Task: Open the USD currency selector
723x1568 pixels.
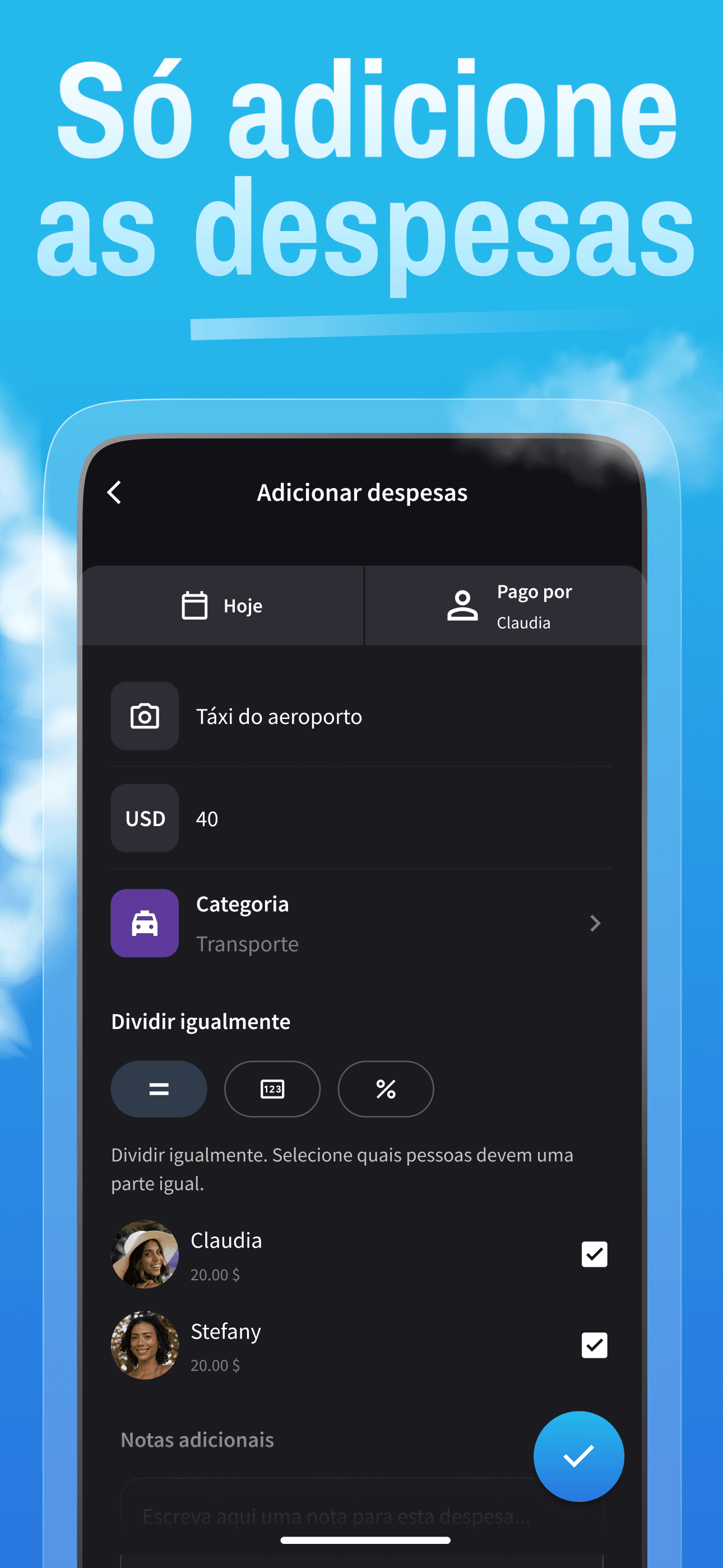Action: 144,818
